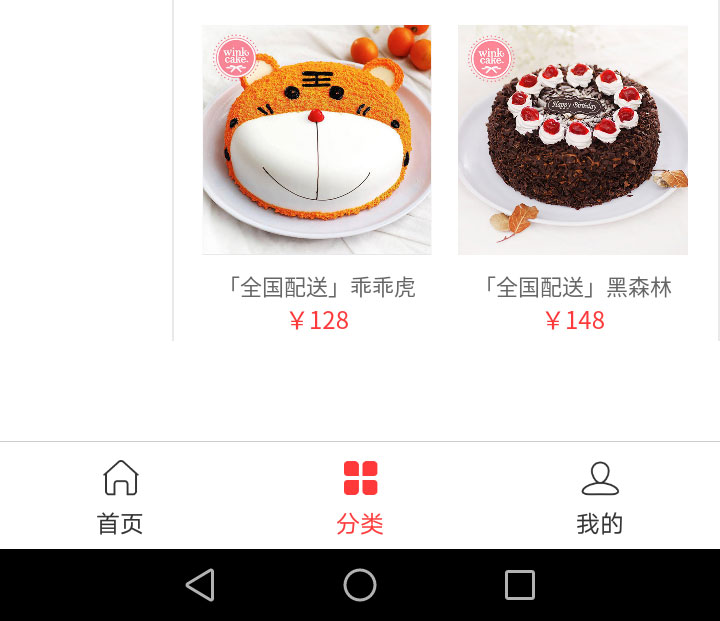Switch to the 我的 profile tab
This screenshot has height=621, width=720.
click(600, 497)
